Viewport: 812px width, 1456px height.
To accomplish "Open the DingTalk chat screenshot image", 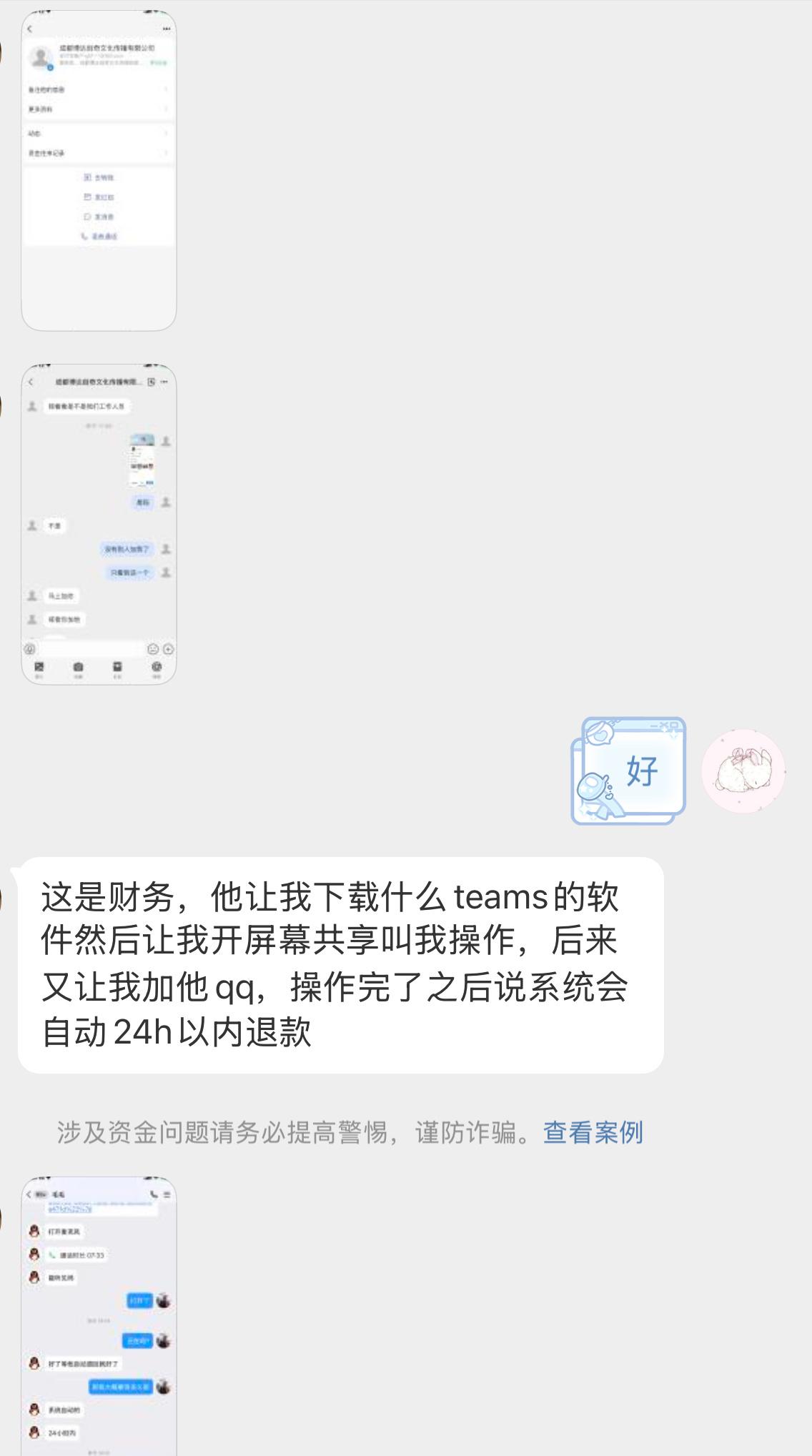I will [x=99, y=524].
